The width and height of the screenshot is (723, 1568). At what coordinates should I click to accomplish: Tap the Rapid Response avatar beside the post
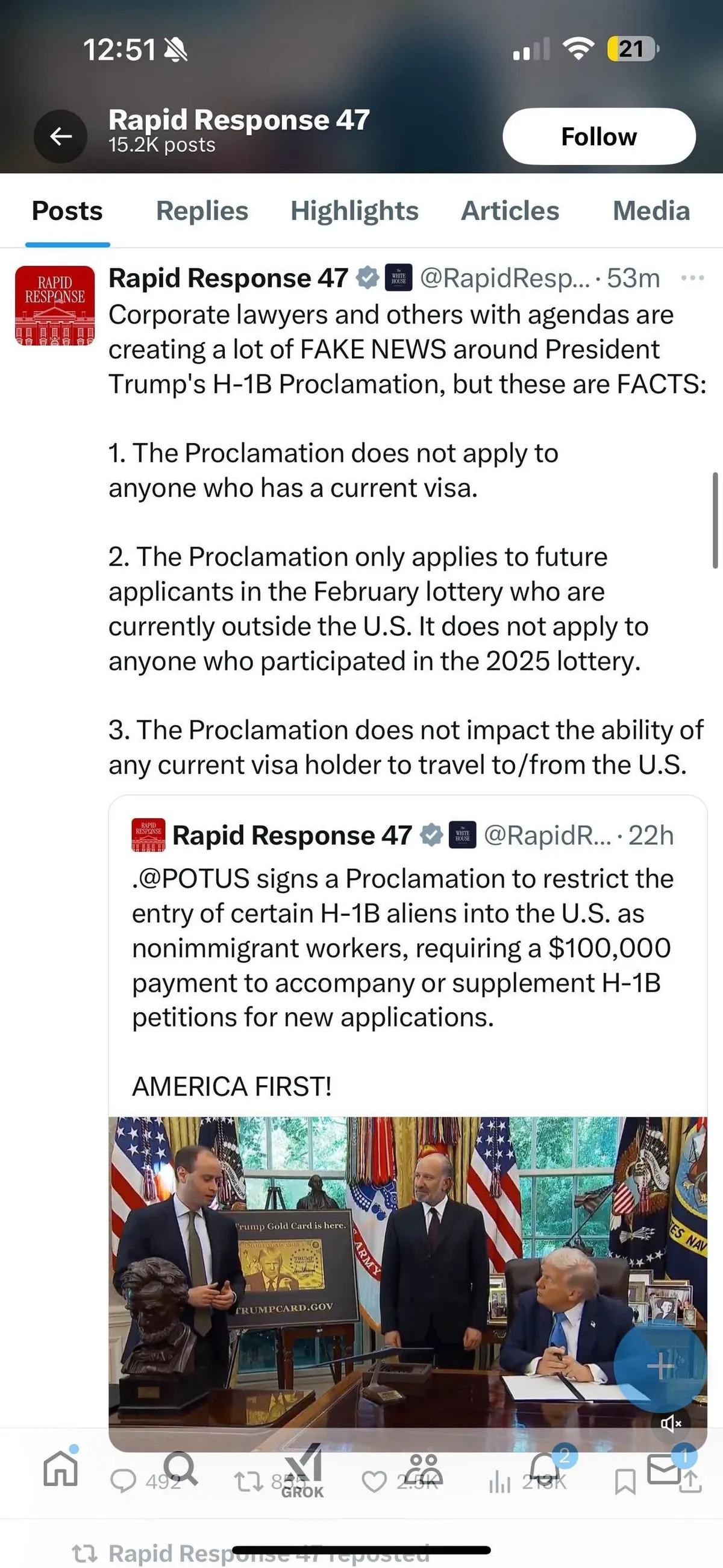[x=55, y=306]
